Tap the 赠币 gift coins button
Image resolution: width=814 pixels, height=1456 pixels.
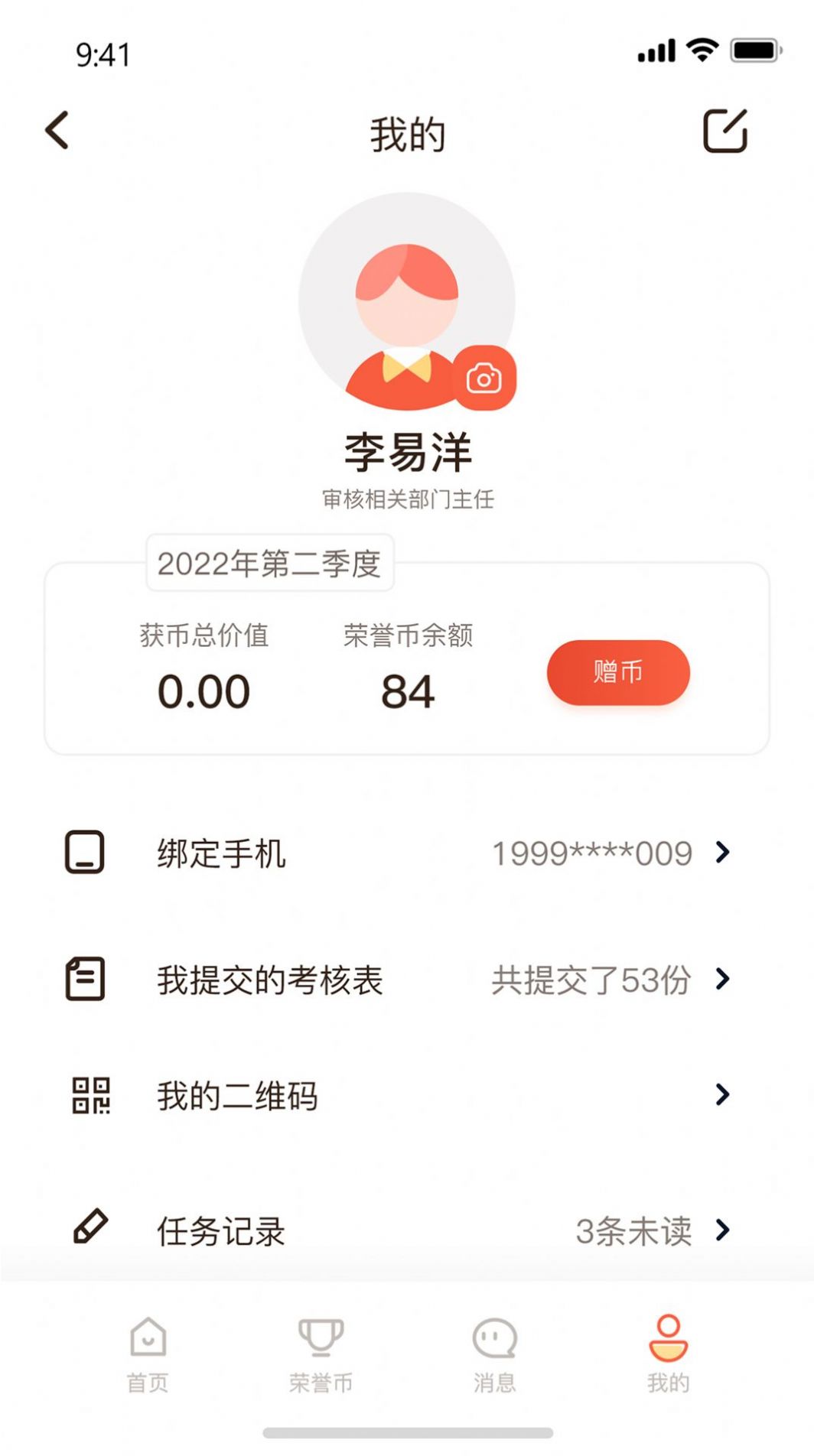pos(619,672)
